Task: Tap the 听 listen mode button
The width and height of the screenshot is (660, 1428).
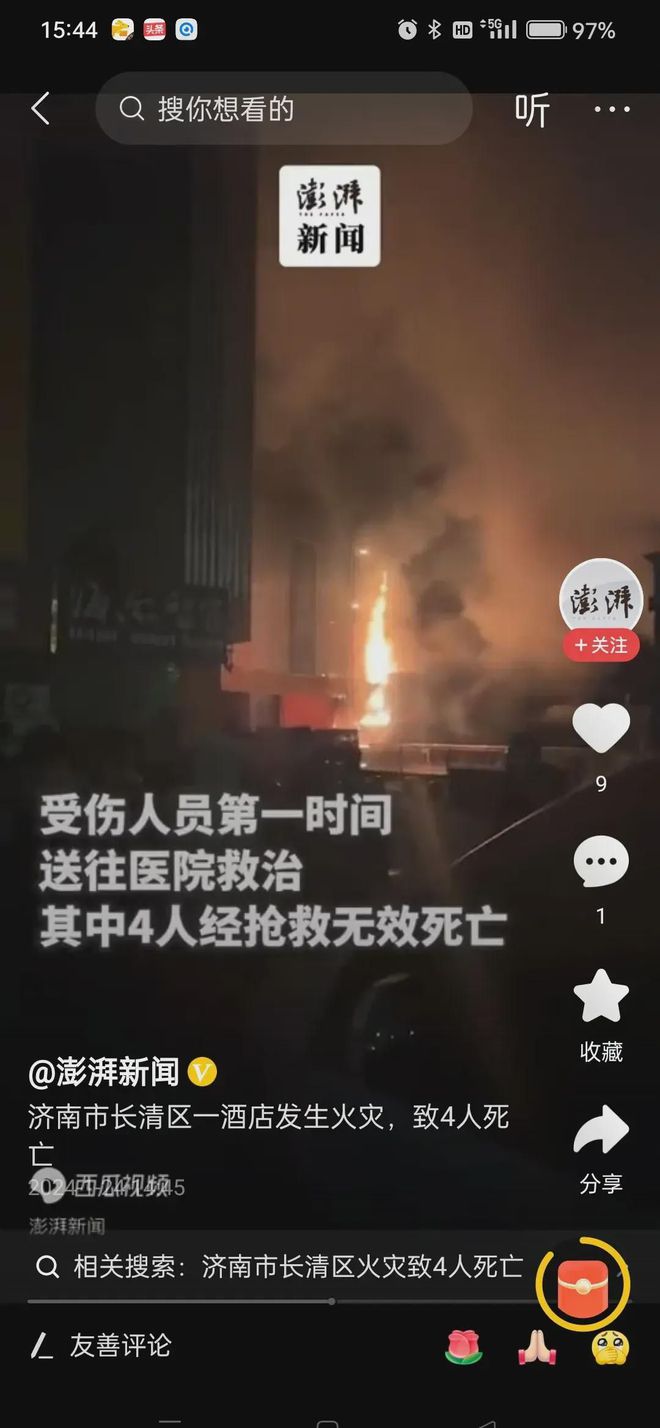Action: (532, 109)
